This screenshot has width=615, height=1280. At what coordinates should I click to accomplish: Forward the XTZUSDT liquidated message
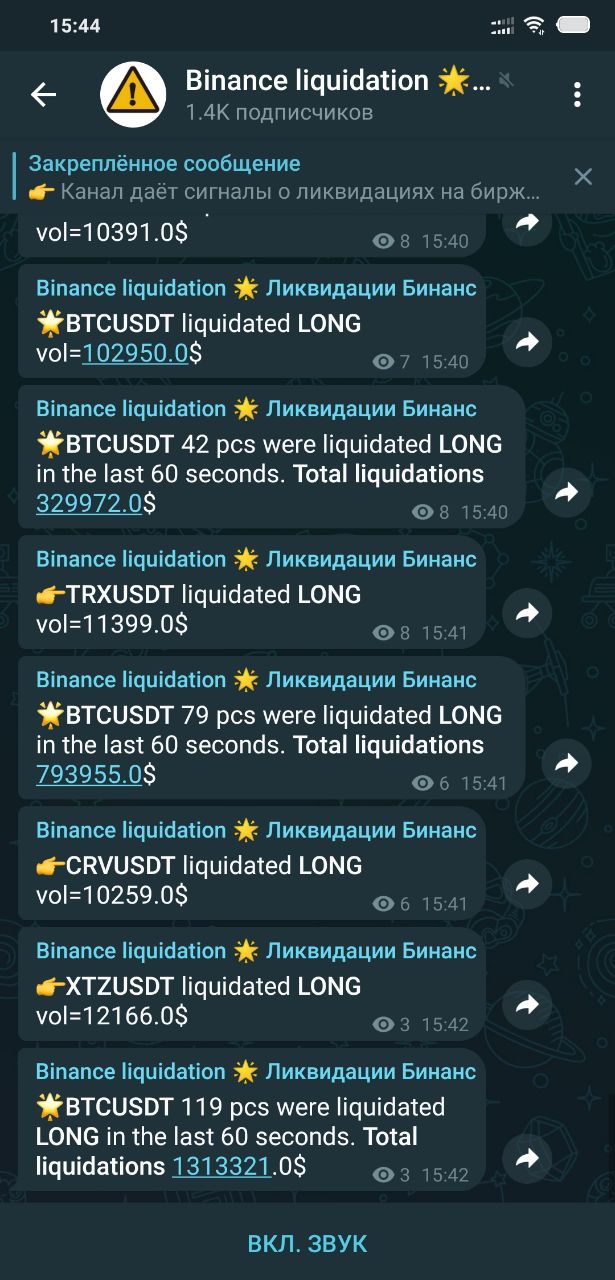pyautogui.click(x=527, y=1004)
